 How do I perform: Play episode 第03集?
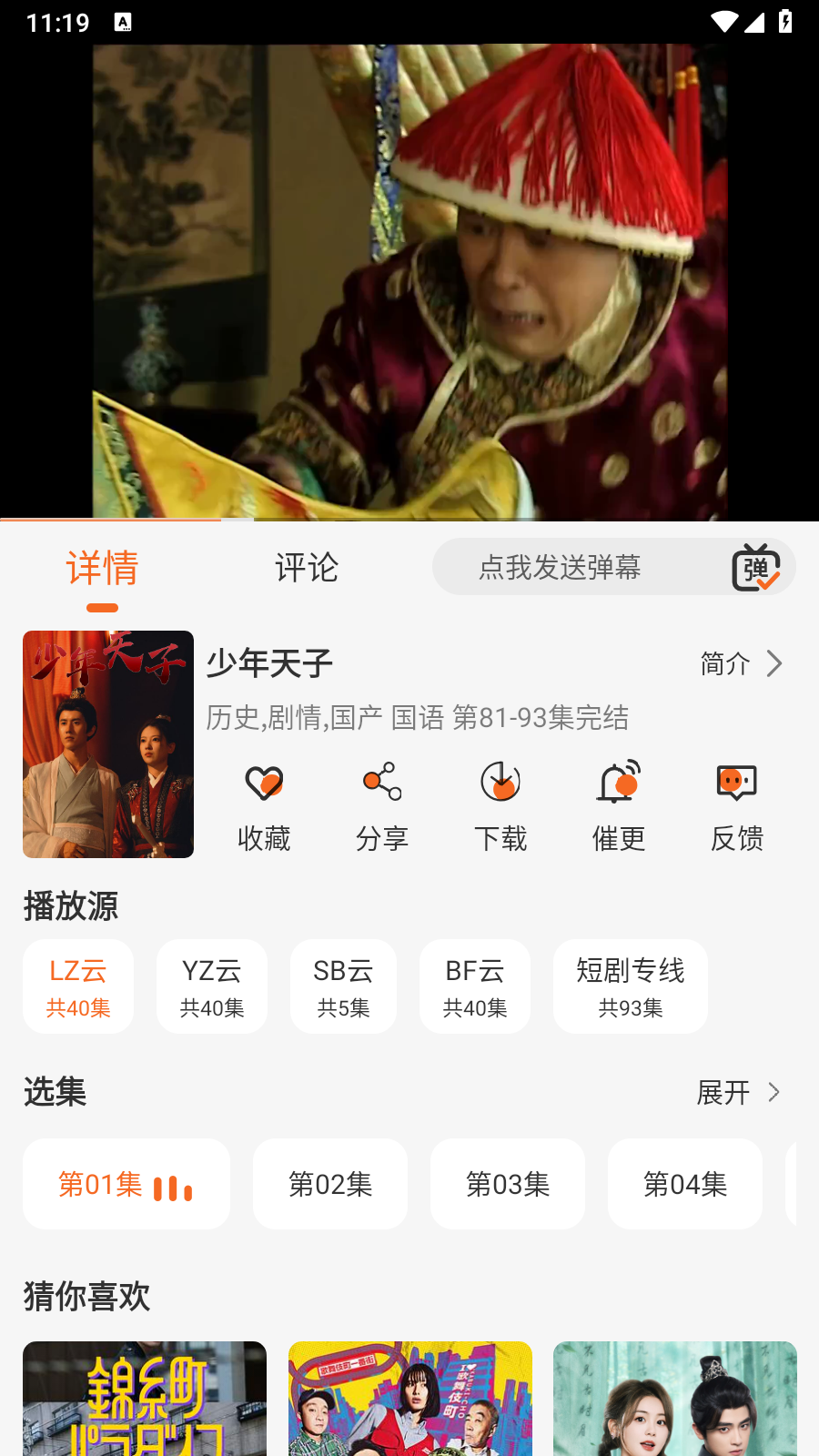click(x=508, y=1184)
